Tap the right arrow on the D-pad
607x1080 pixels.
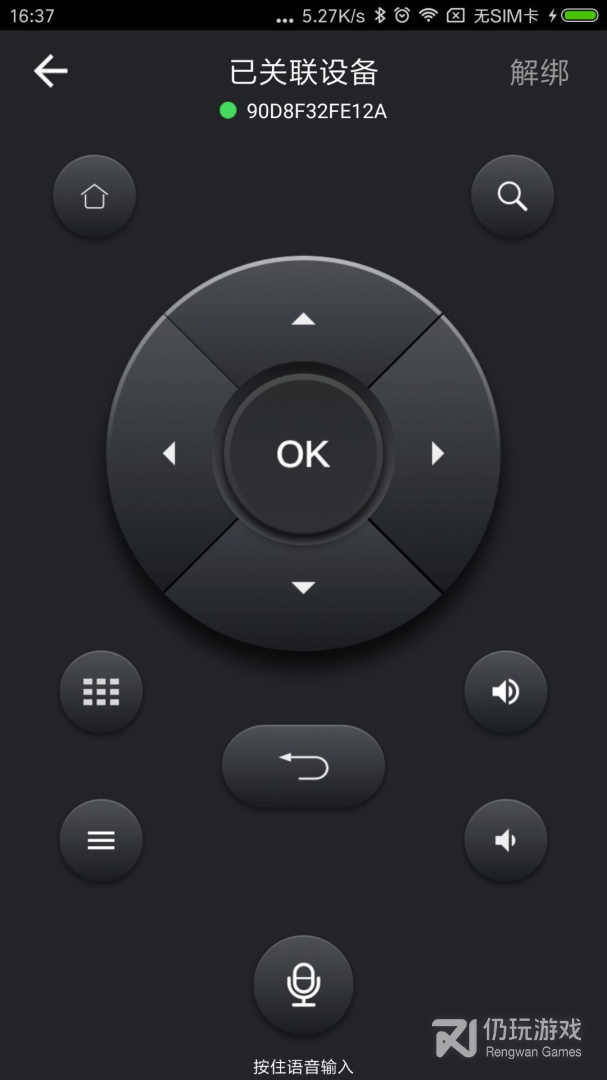tap(437, 454)
